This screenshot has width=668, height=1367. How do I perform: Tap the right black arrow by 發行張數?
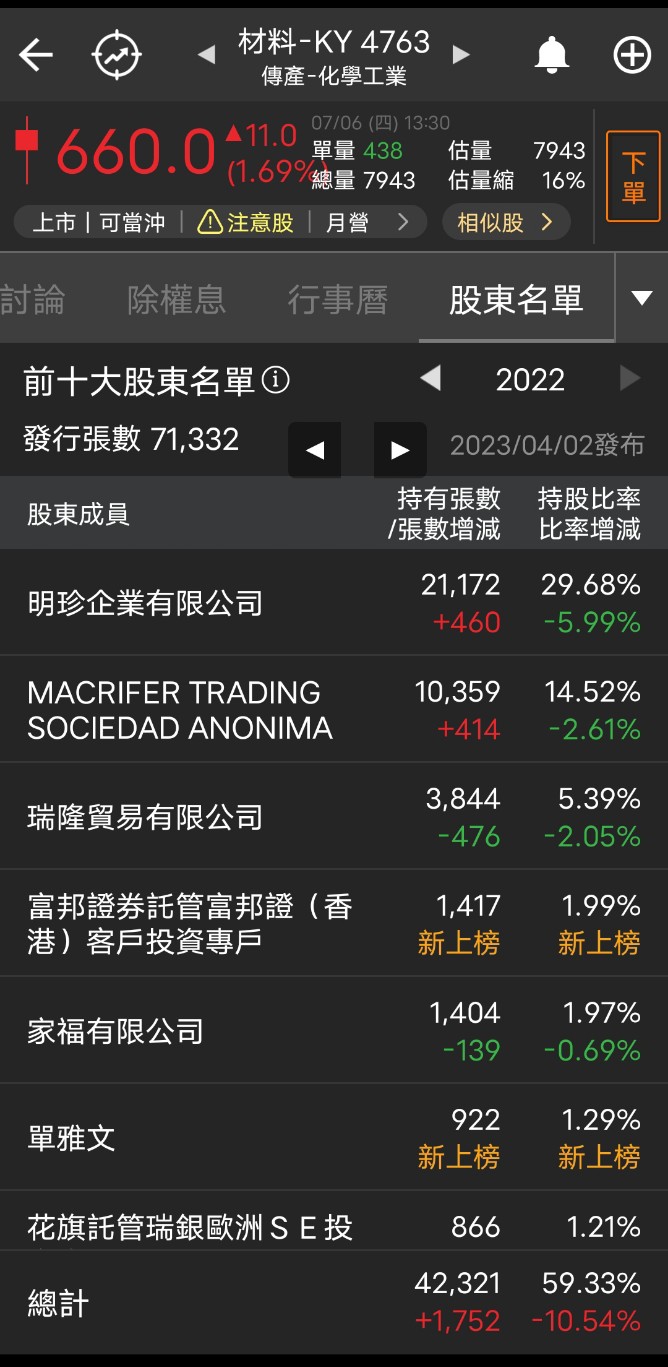400,450
